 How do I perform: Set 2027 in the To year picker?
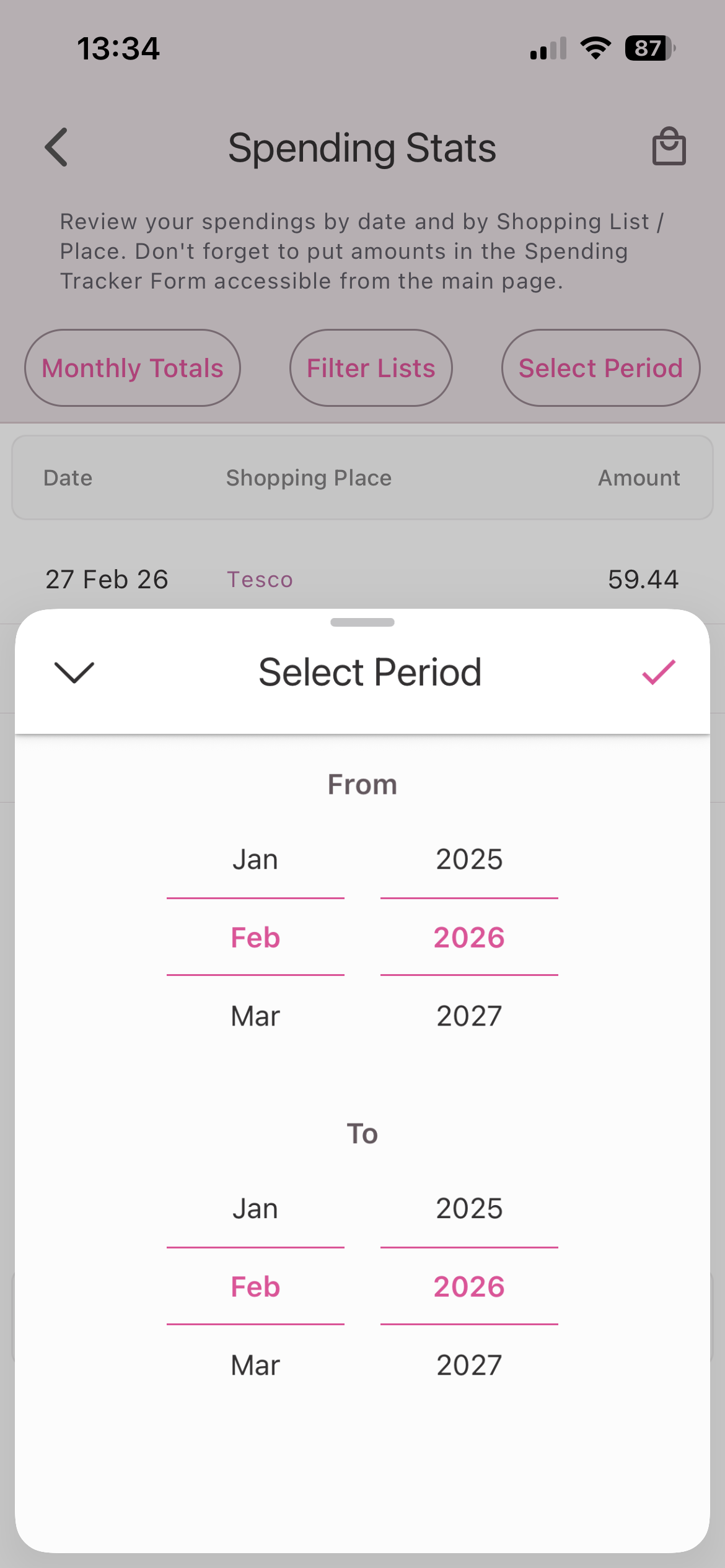pos(469,1365)
